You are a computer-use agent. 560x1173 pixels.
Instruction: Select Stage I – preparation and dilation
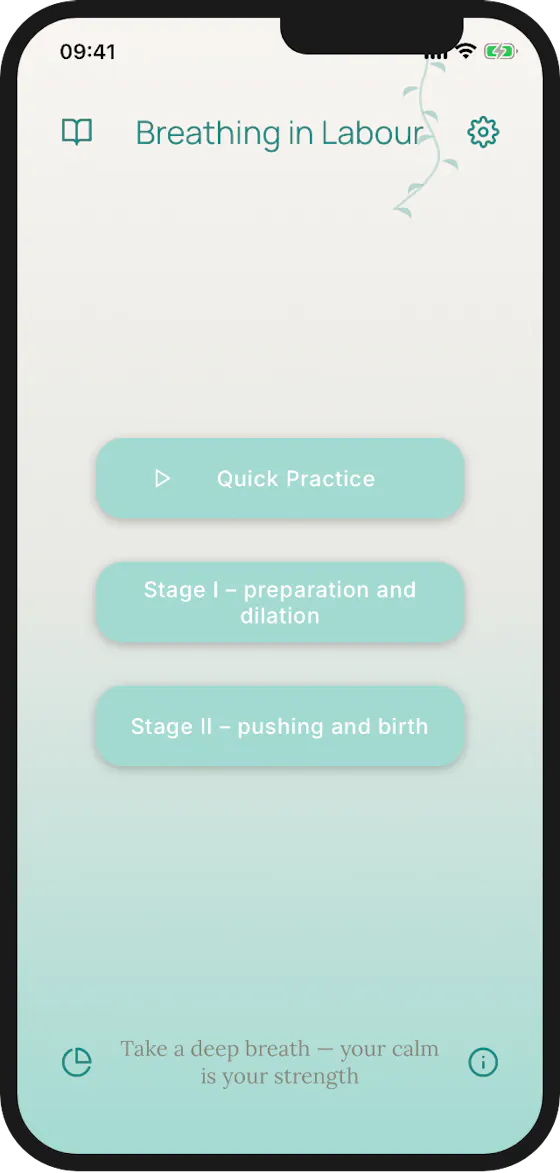tap(280, 602)
